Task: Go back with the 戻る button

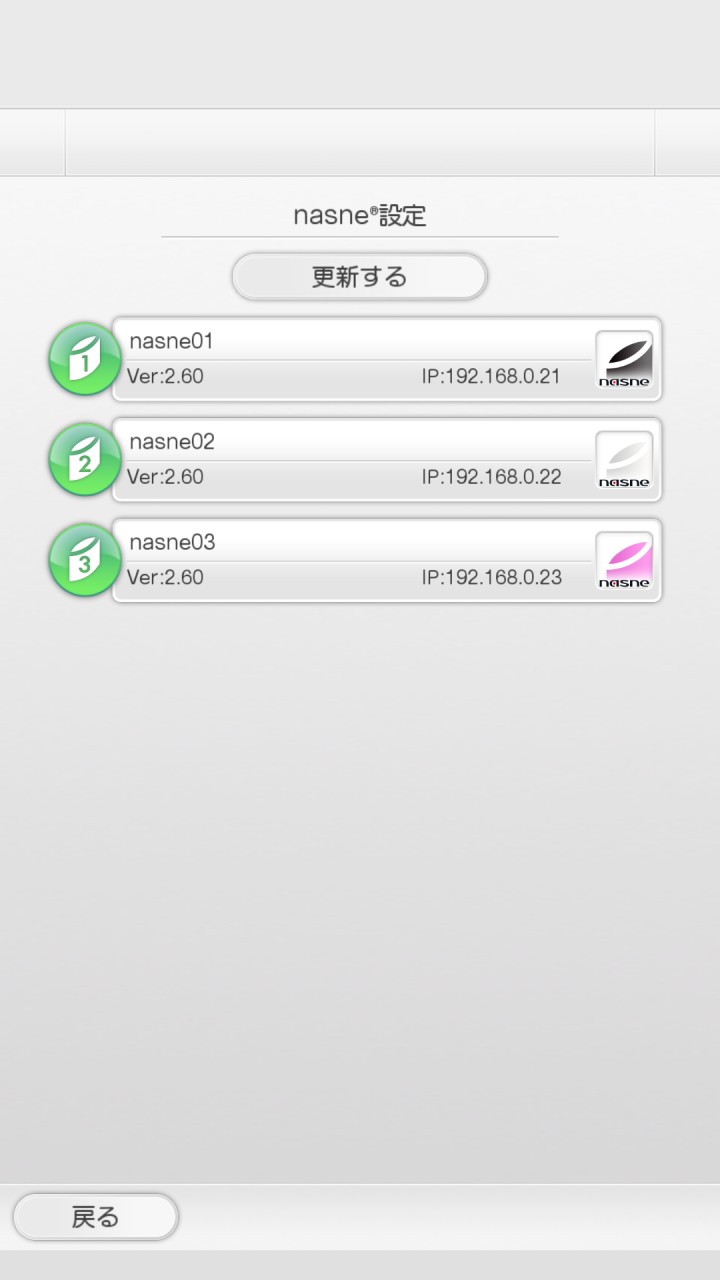Action: (x=95, y=1217)
